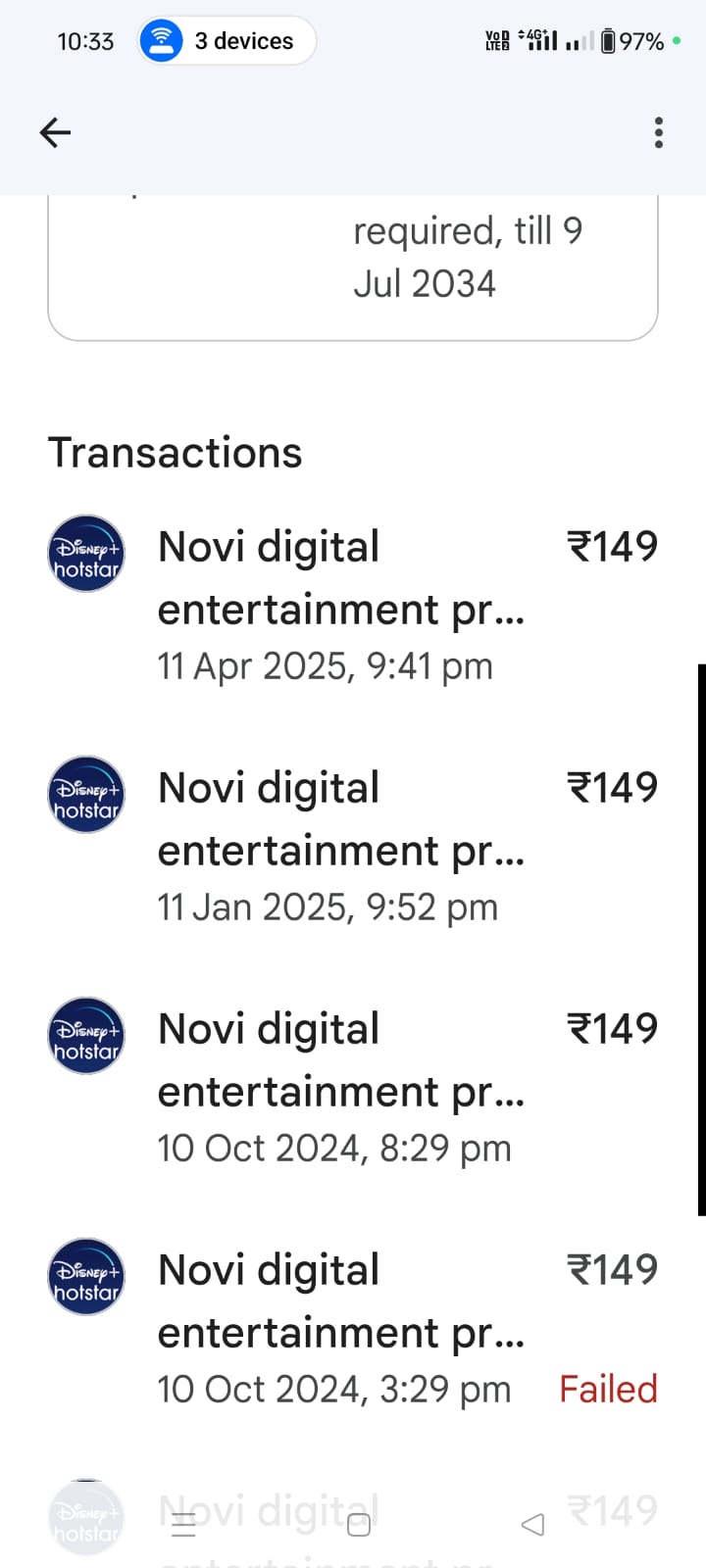
Task: Tap the system home button
Action: pos(359,1525)
